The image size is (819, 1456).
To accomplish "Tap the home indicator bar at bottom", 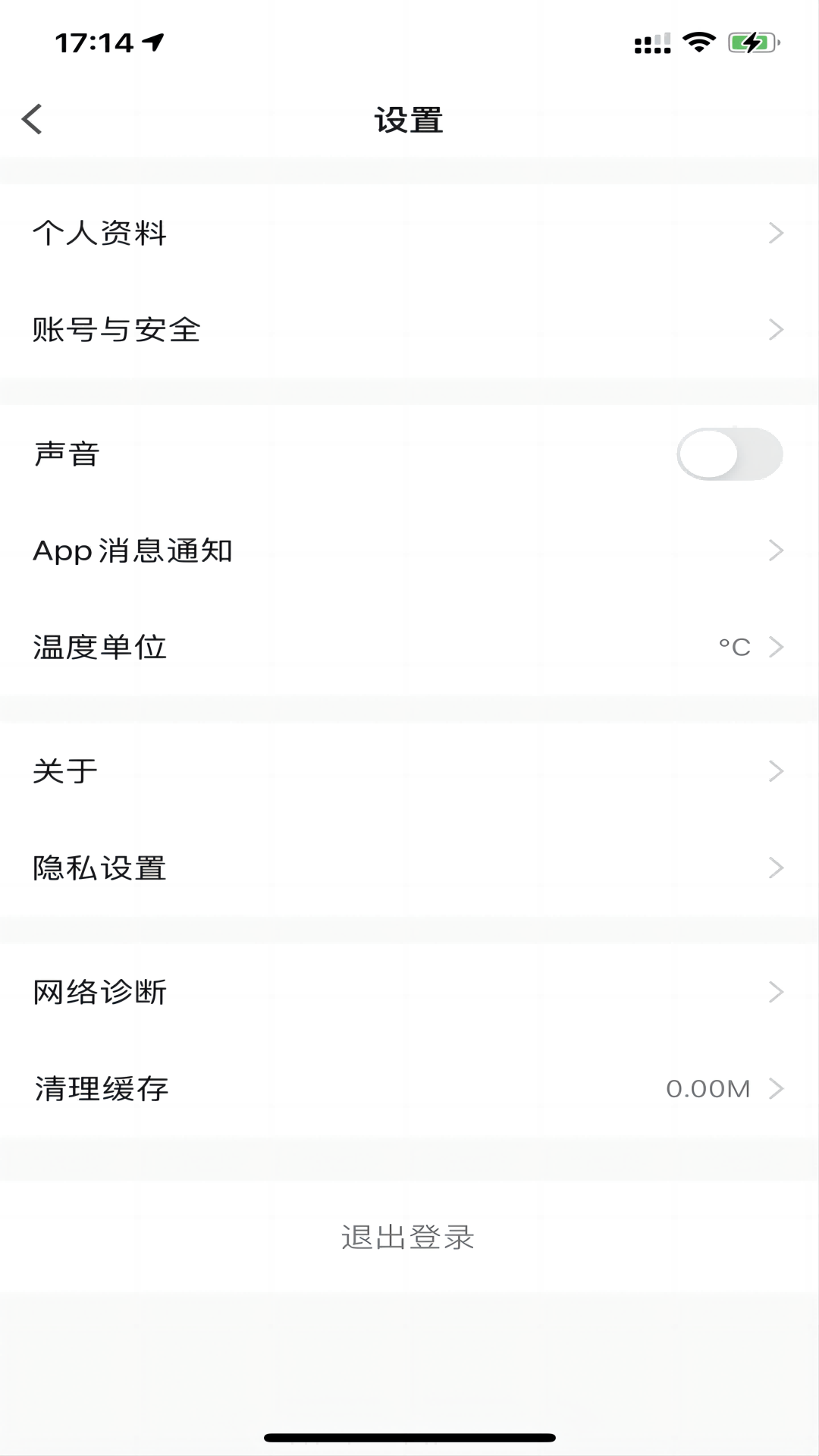I will (x=409, y=1438).
